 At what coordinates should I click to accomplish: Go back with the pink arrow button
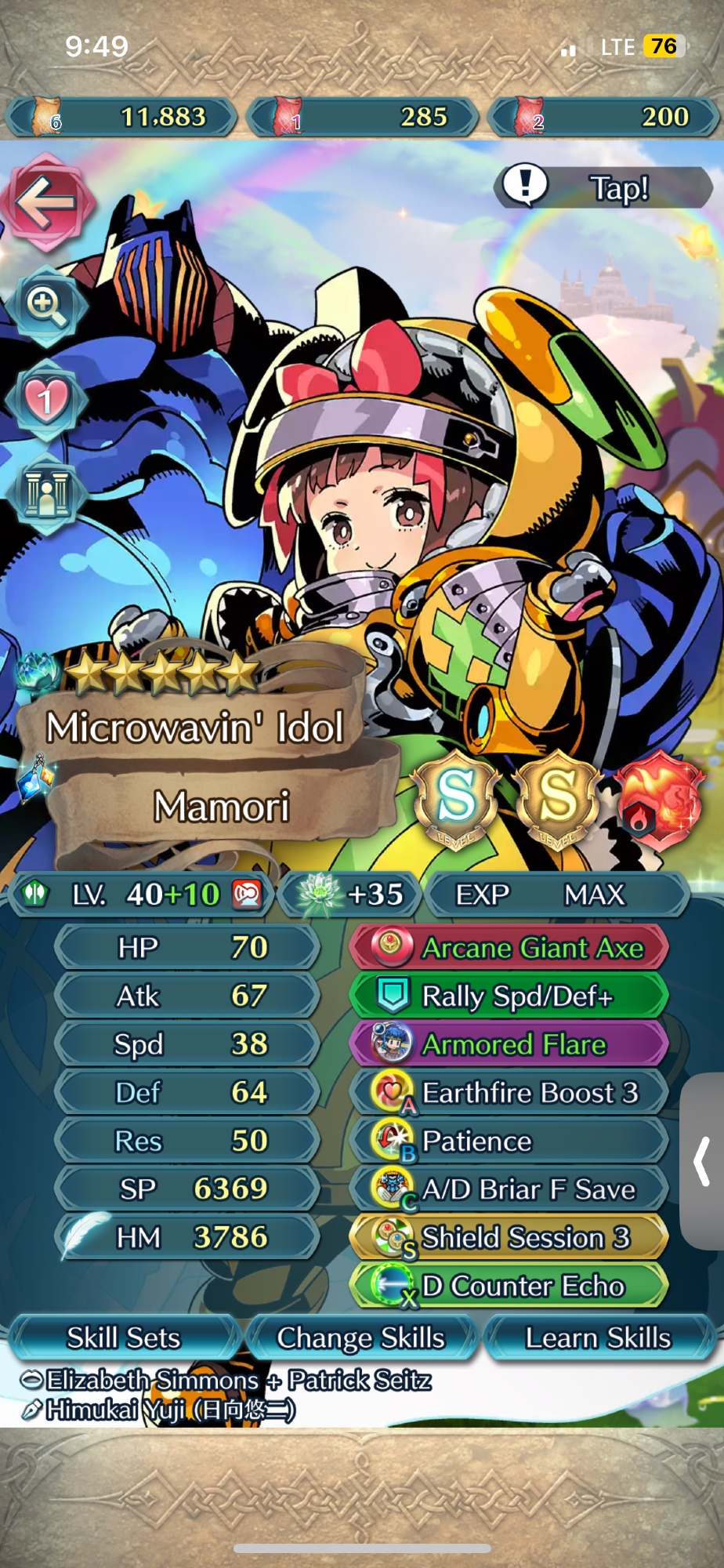coord(47,202)
